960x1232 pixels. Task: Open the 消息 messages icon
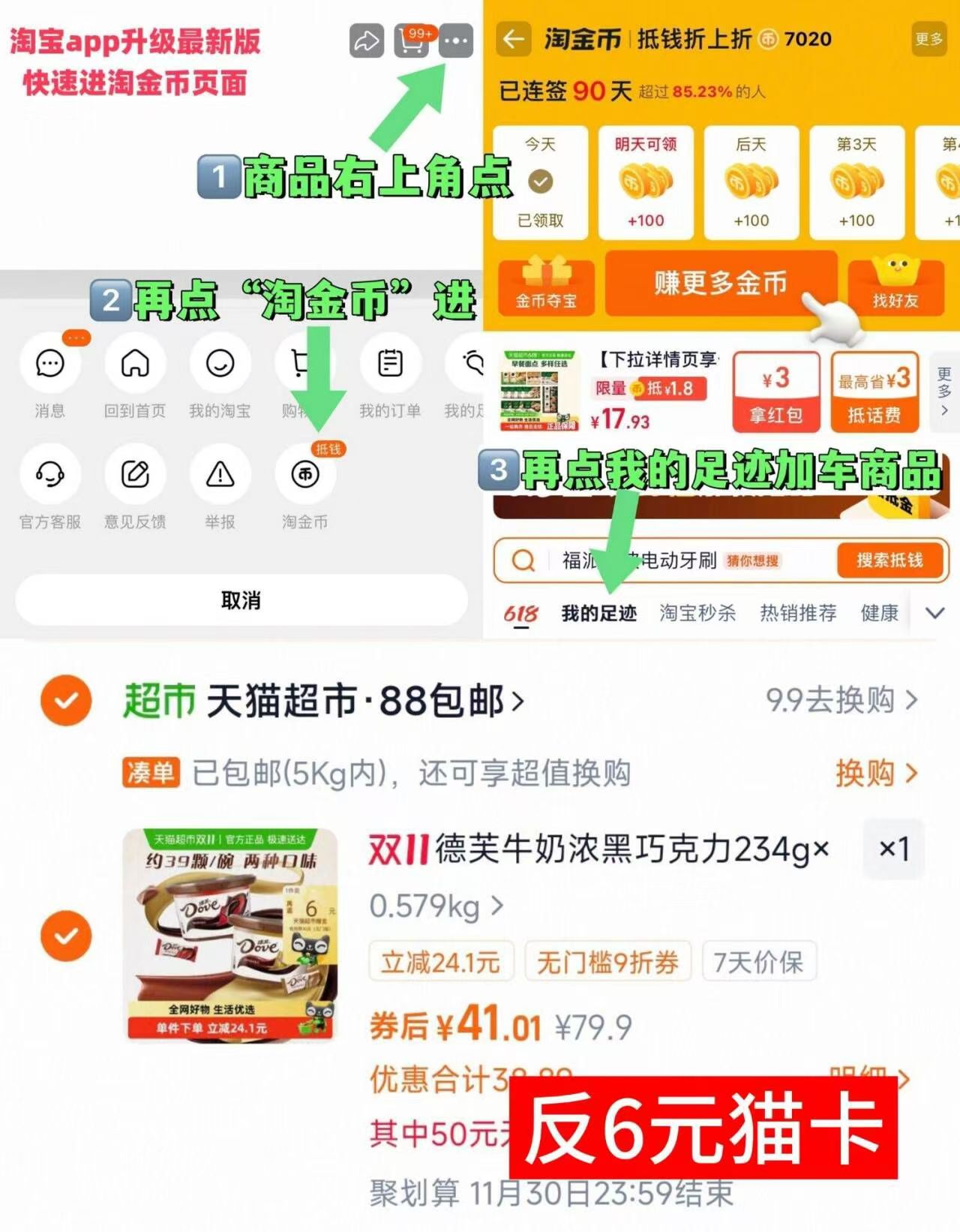tap(49, 365)
